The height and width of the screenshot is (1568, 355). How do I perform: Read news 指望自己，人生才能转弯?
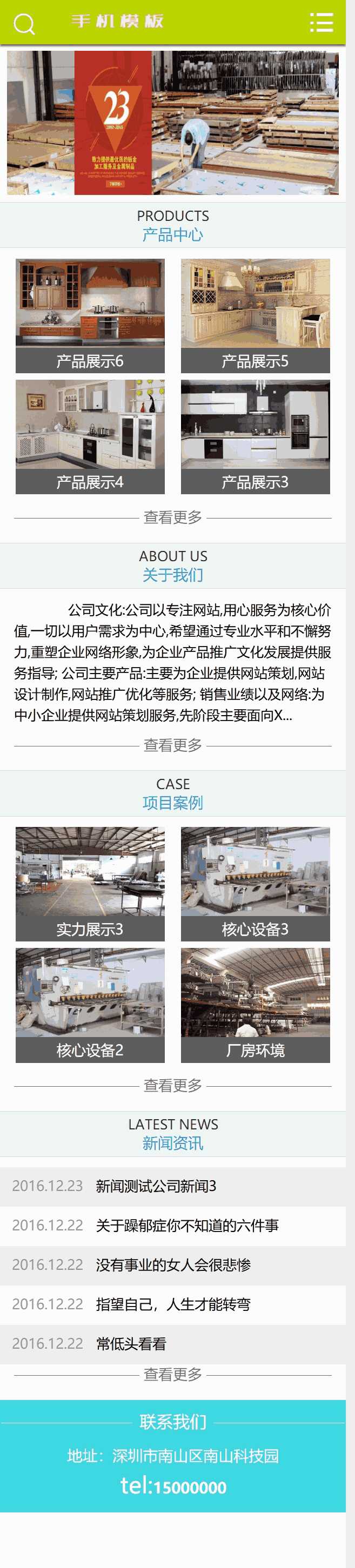[x=173, y=1304]
